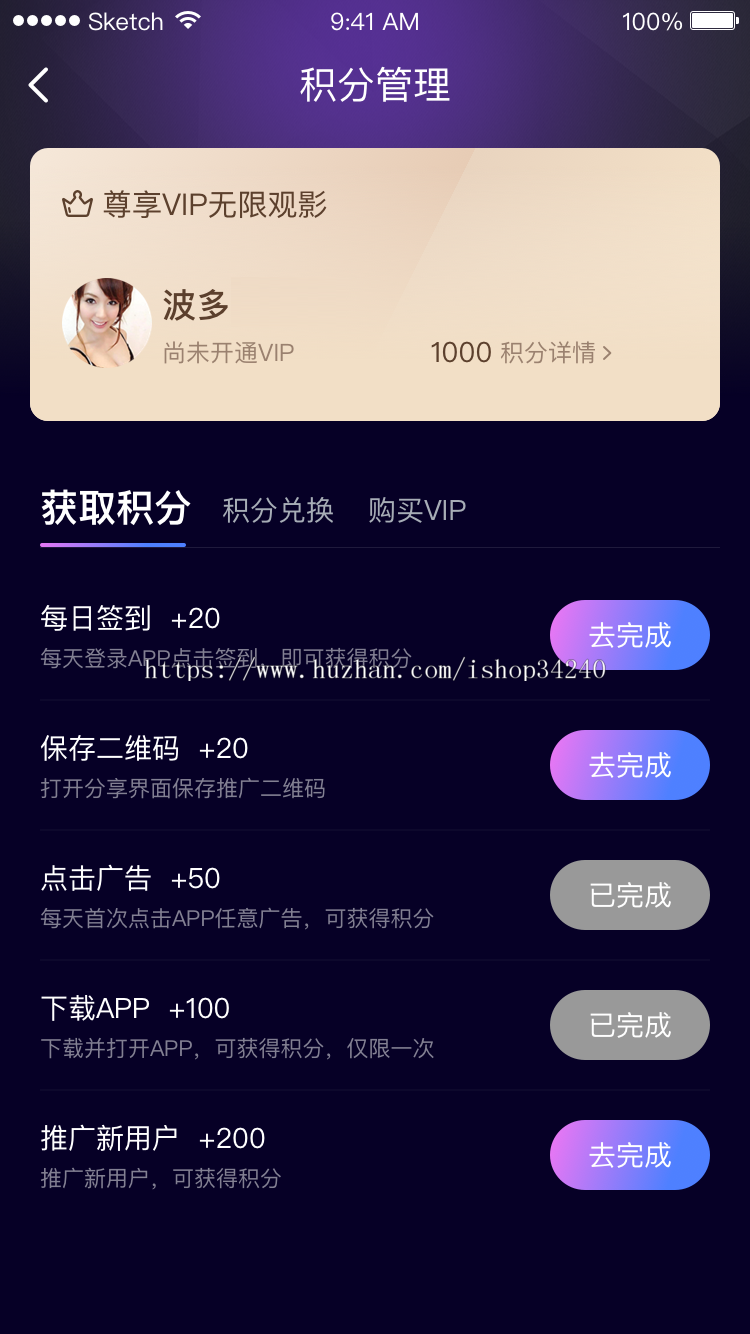750x1334 pixels.
Task: Click the 1000 points total display
Action: (459, 352)
